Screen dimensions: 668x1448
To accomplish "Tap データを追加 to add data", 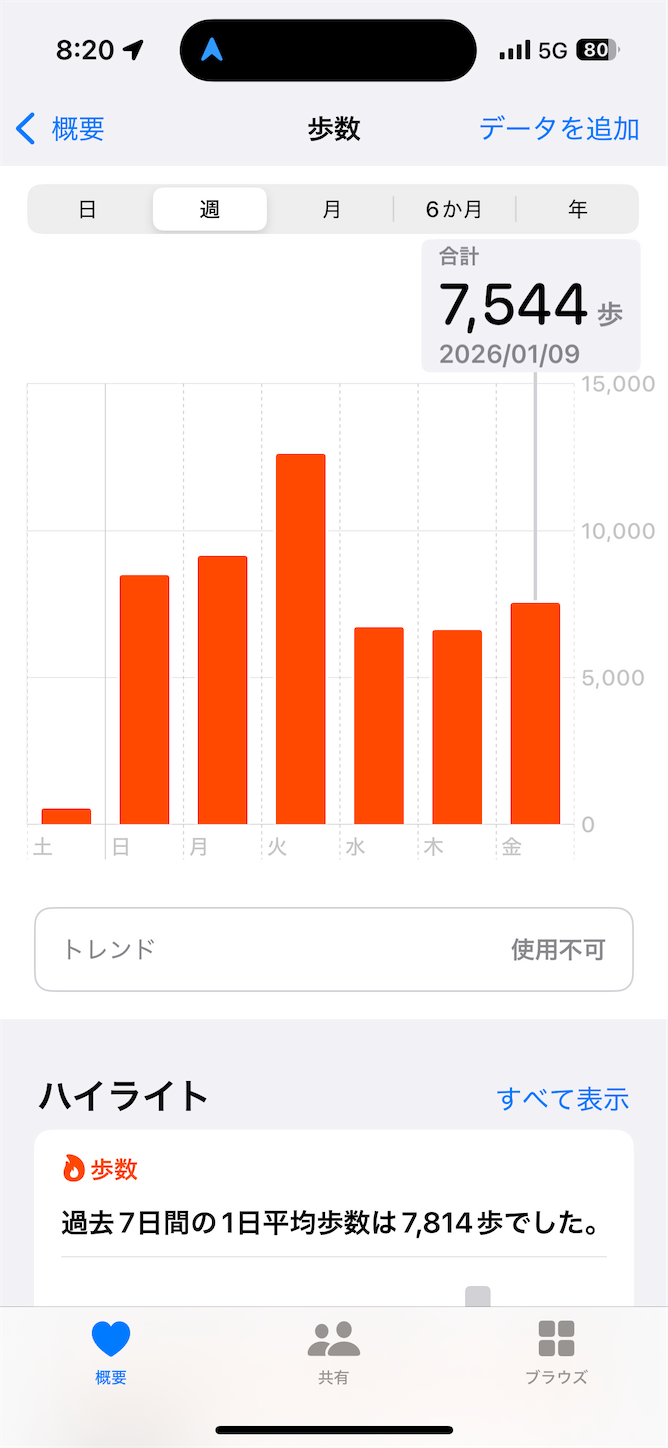I will pos(558,129).
